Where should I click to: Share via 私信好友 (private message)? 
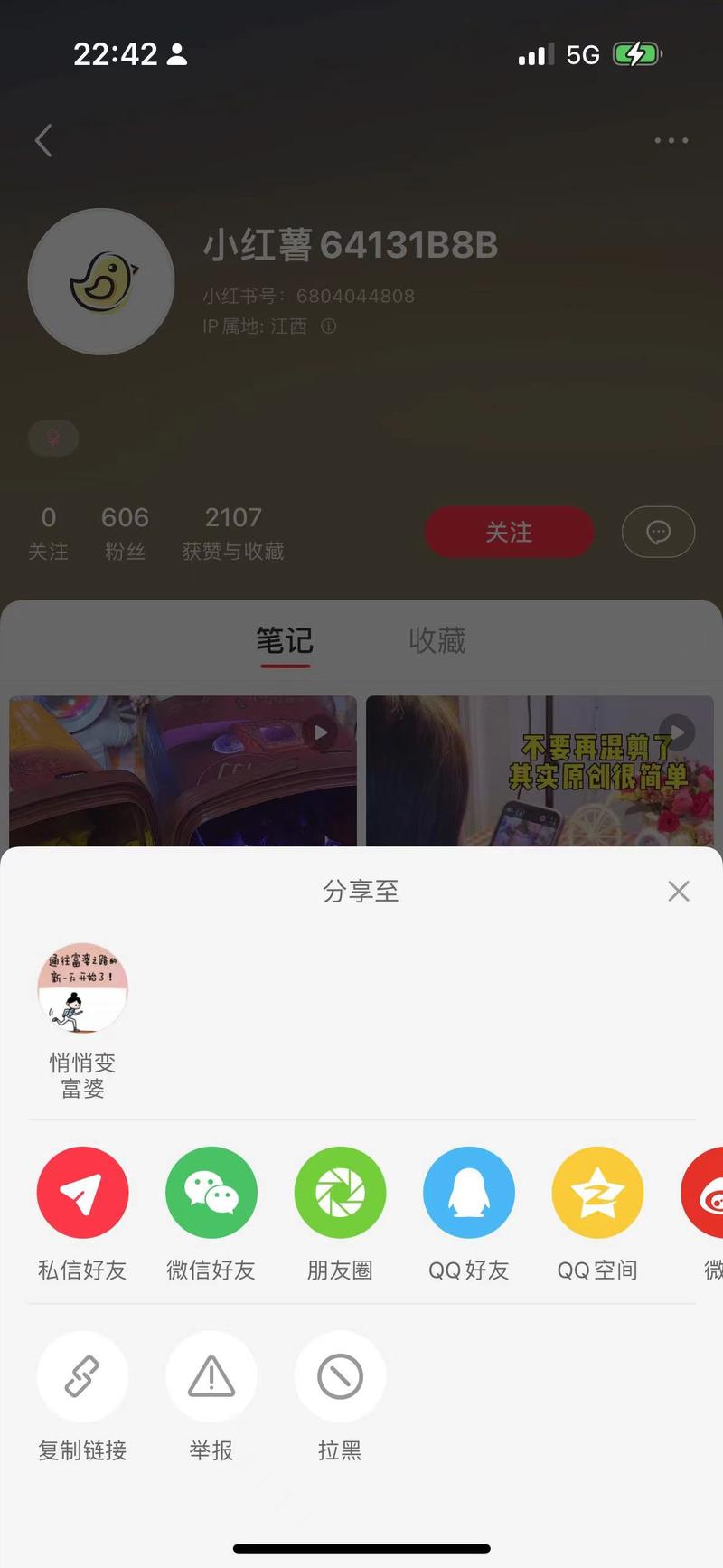(x=82, y=1192)
